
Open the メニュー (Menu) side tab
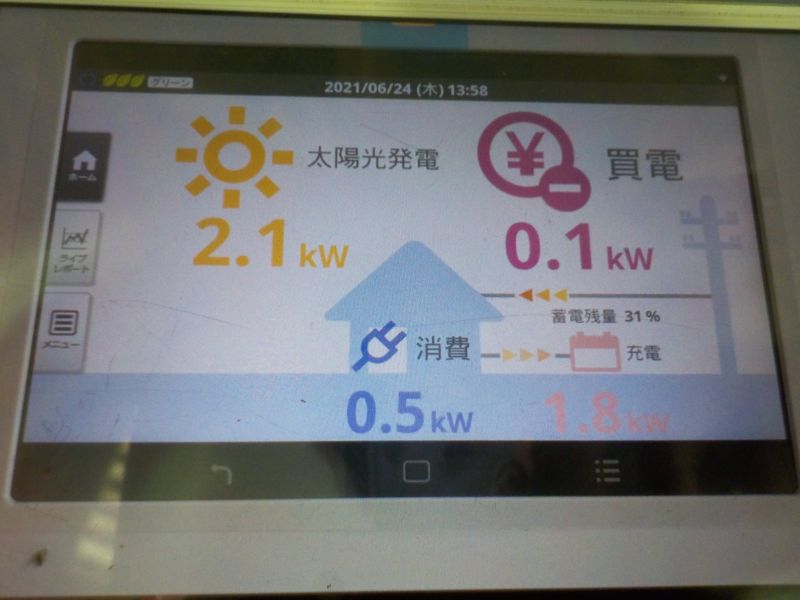pos(67,330)
